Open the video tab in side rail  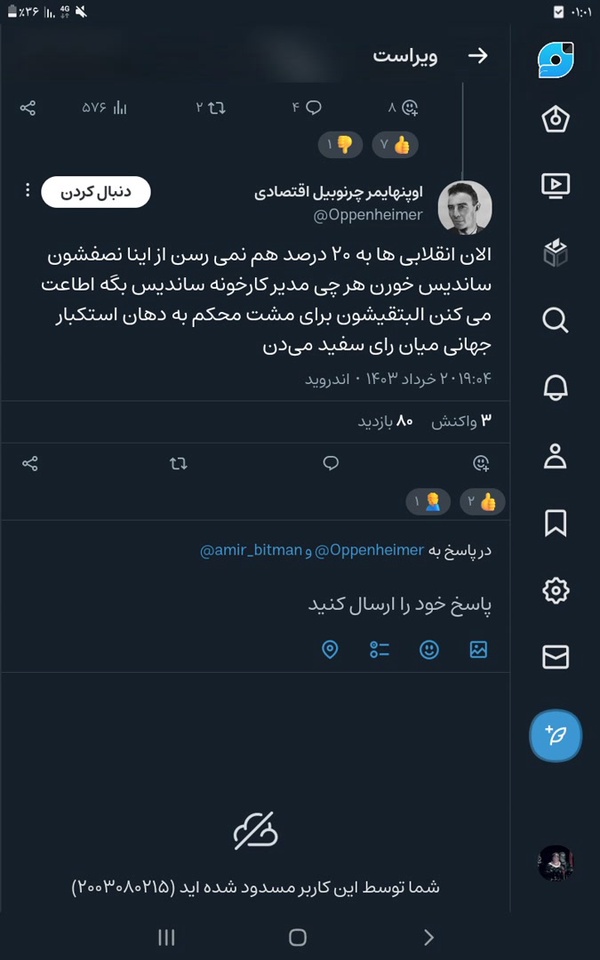point(555,184)
